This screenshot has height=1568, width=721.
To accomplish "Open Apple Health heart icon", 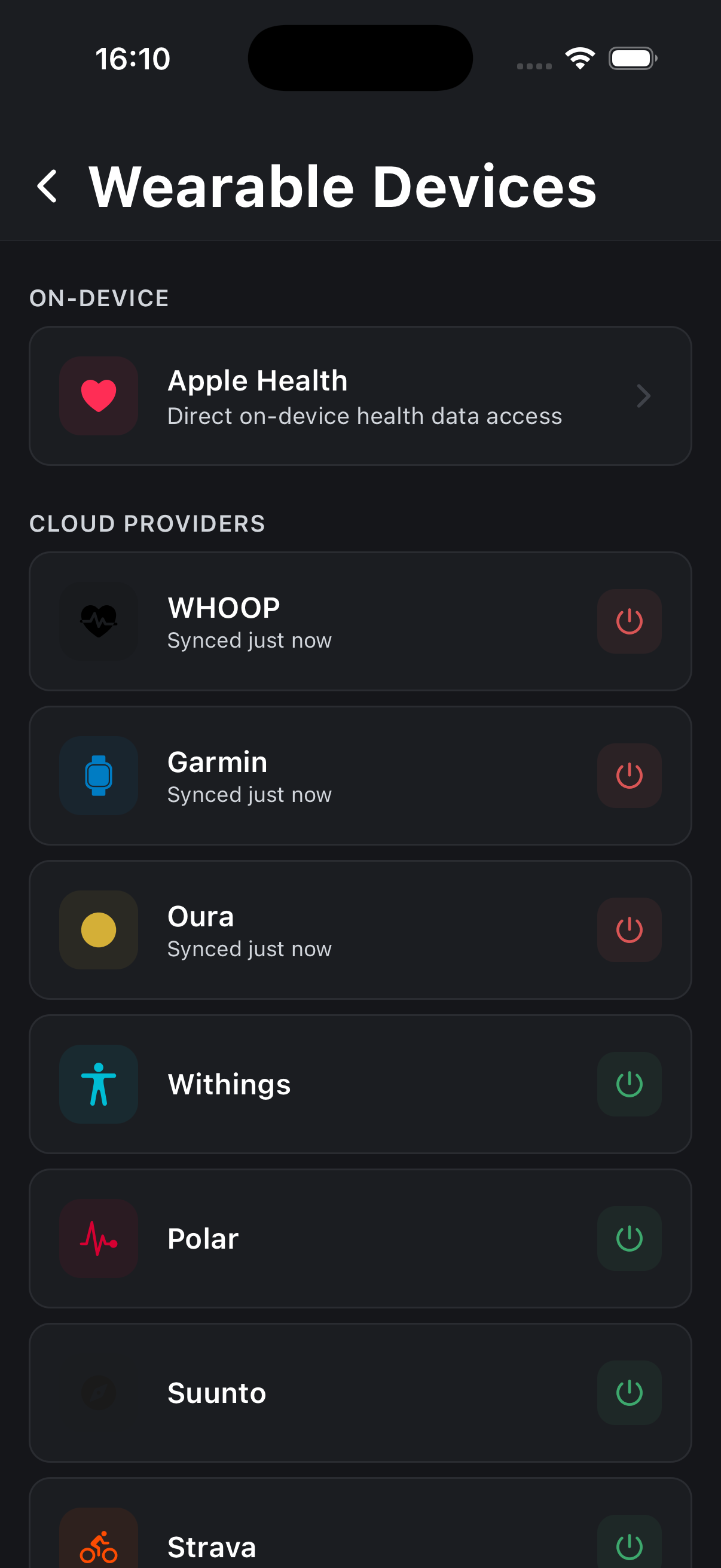I will tap(98, 396).
